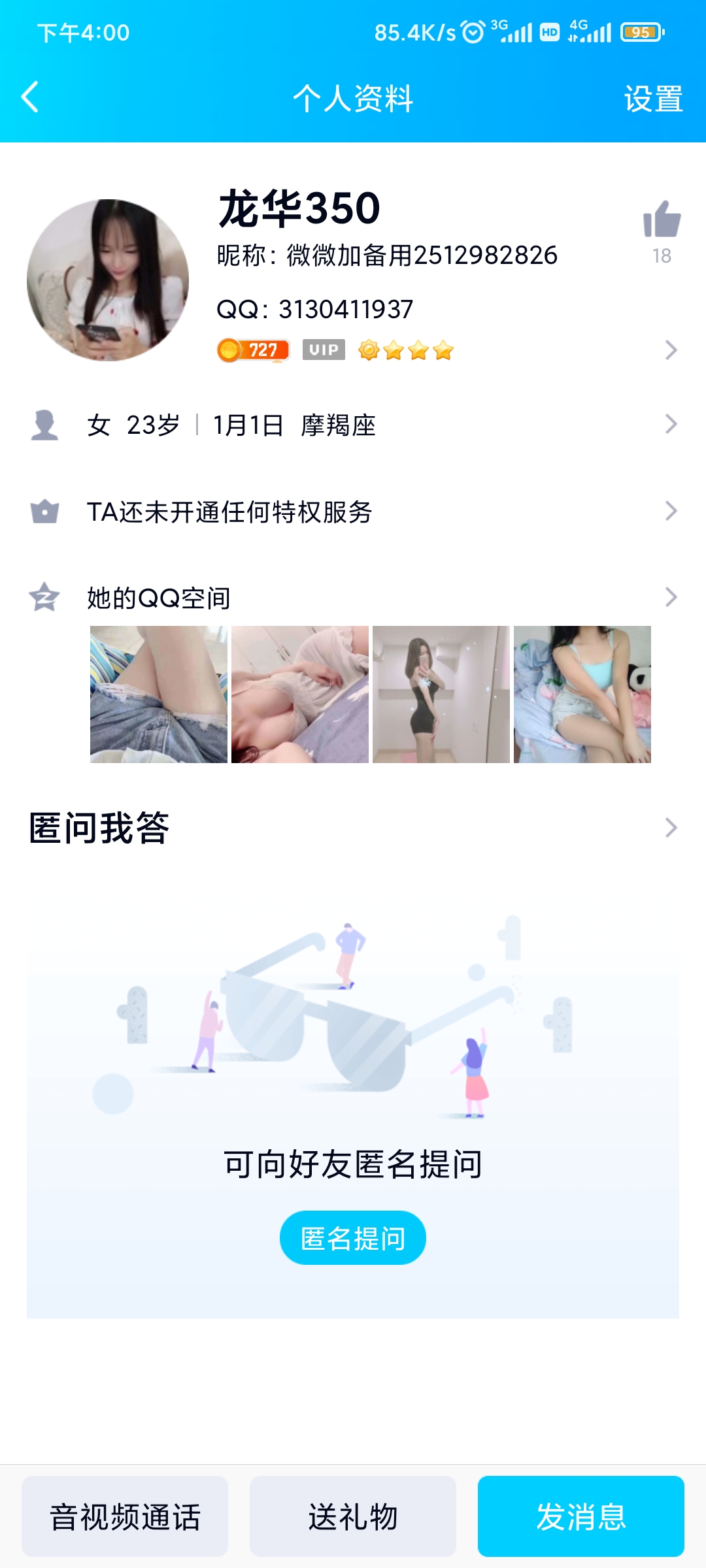706x1568 pixels.
Task: Go back with the top-left arrow
Action: coord(30,97)
